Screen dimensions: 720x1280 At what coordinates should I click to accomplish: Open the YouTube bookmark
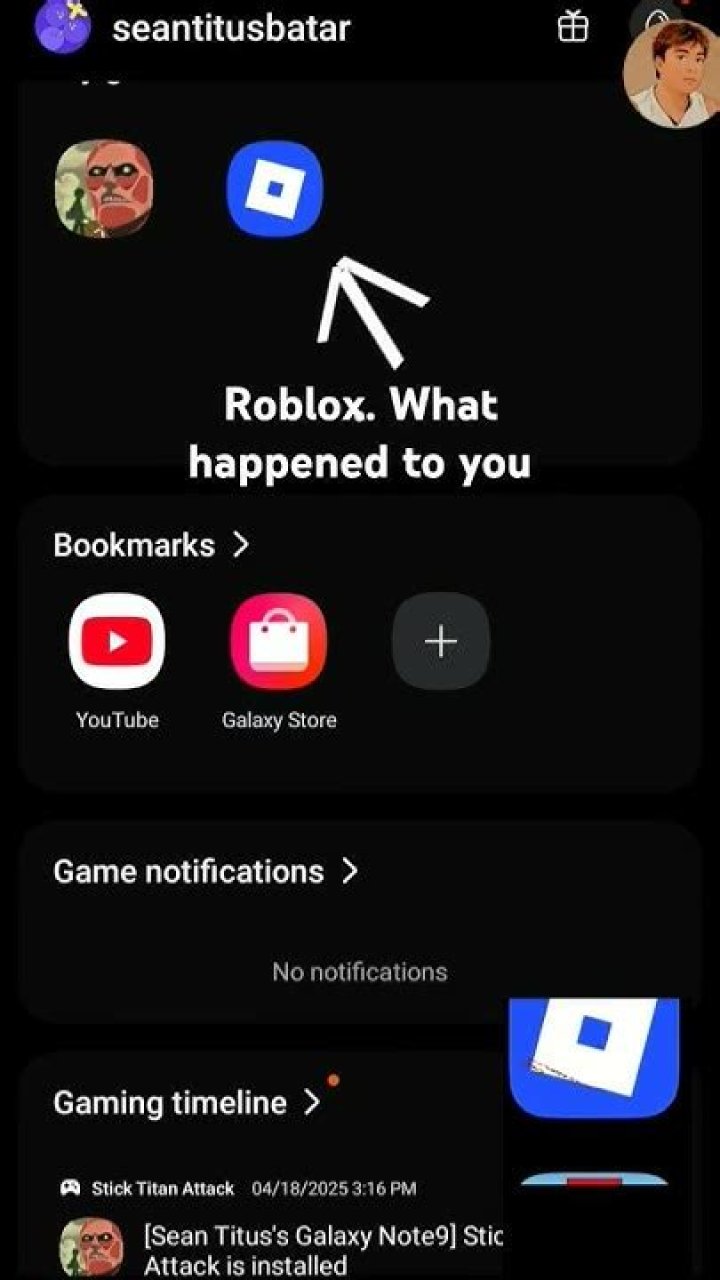point(117,641)
